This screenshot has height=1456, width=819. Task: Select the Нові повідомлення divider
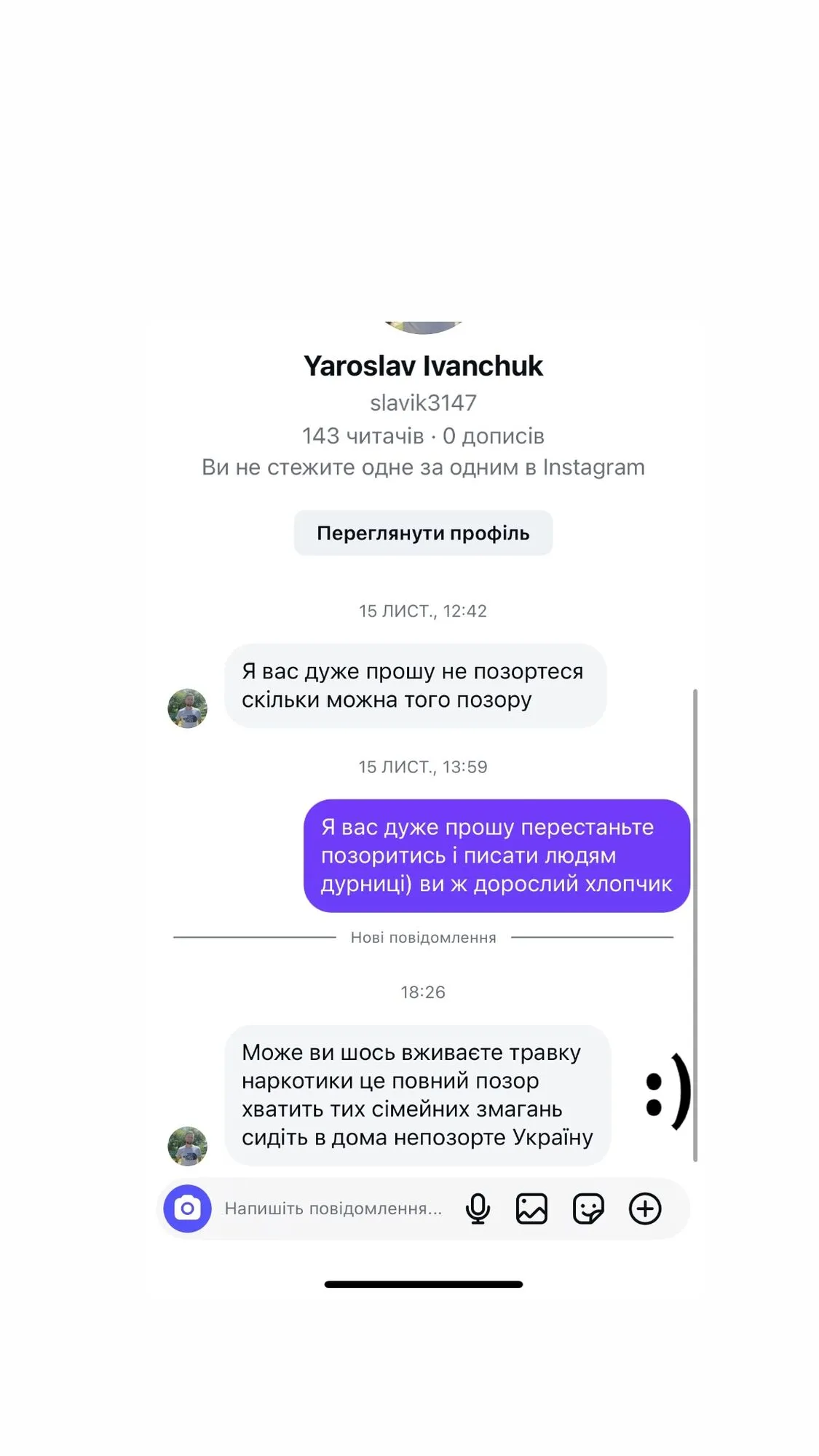pyautogui.click(x=422, y=937)
